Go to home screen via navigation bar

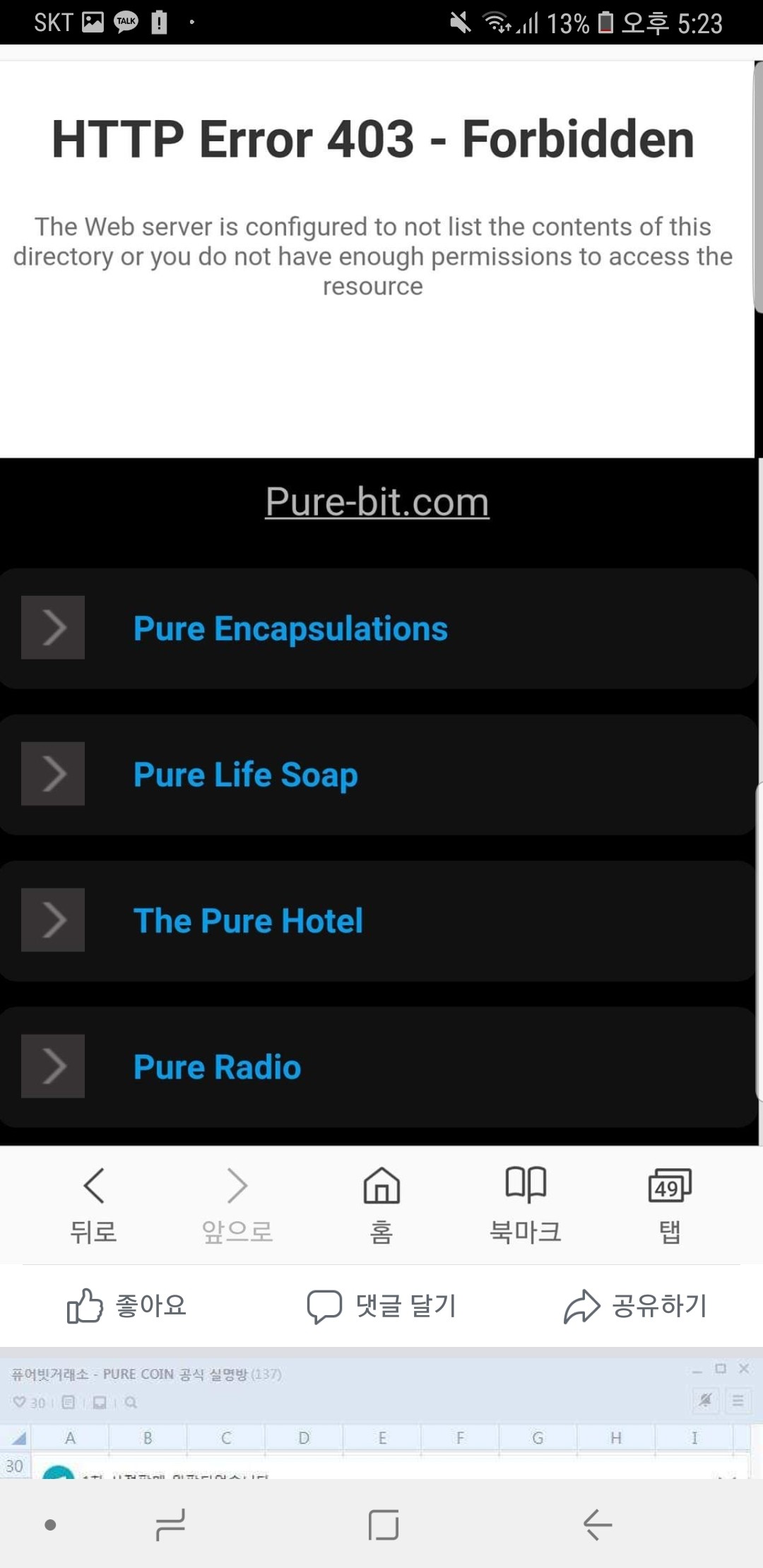383,1525
